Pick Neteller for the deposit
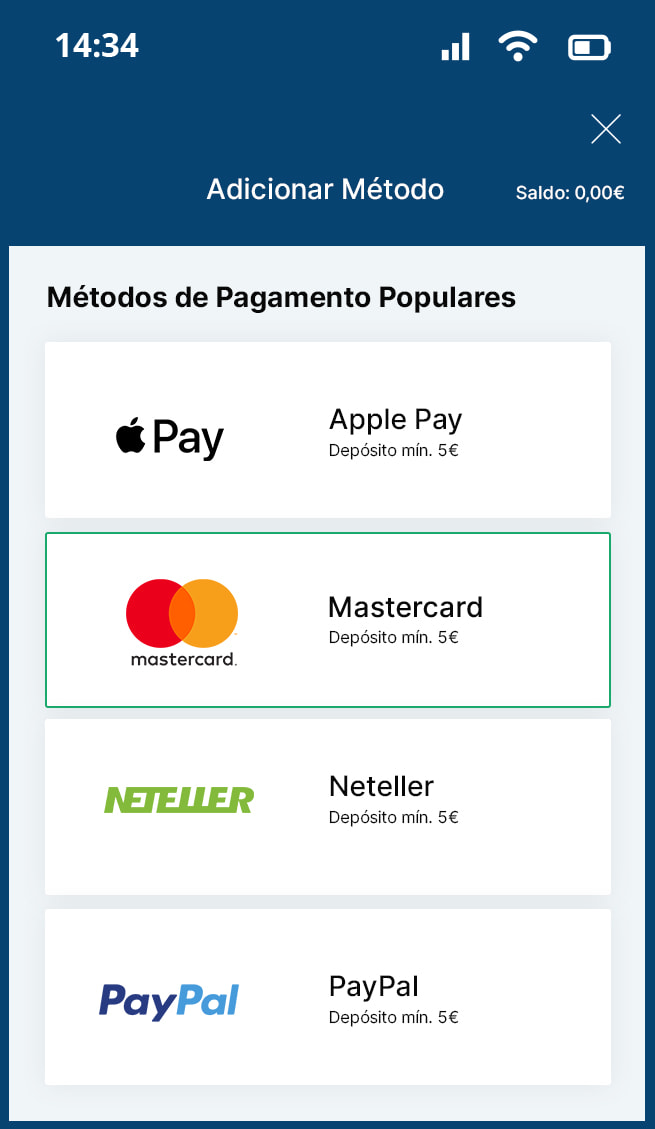 click(328, 806)
